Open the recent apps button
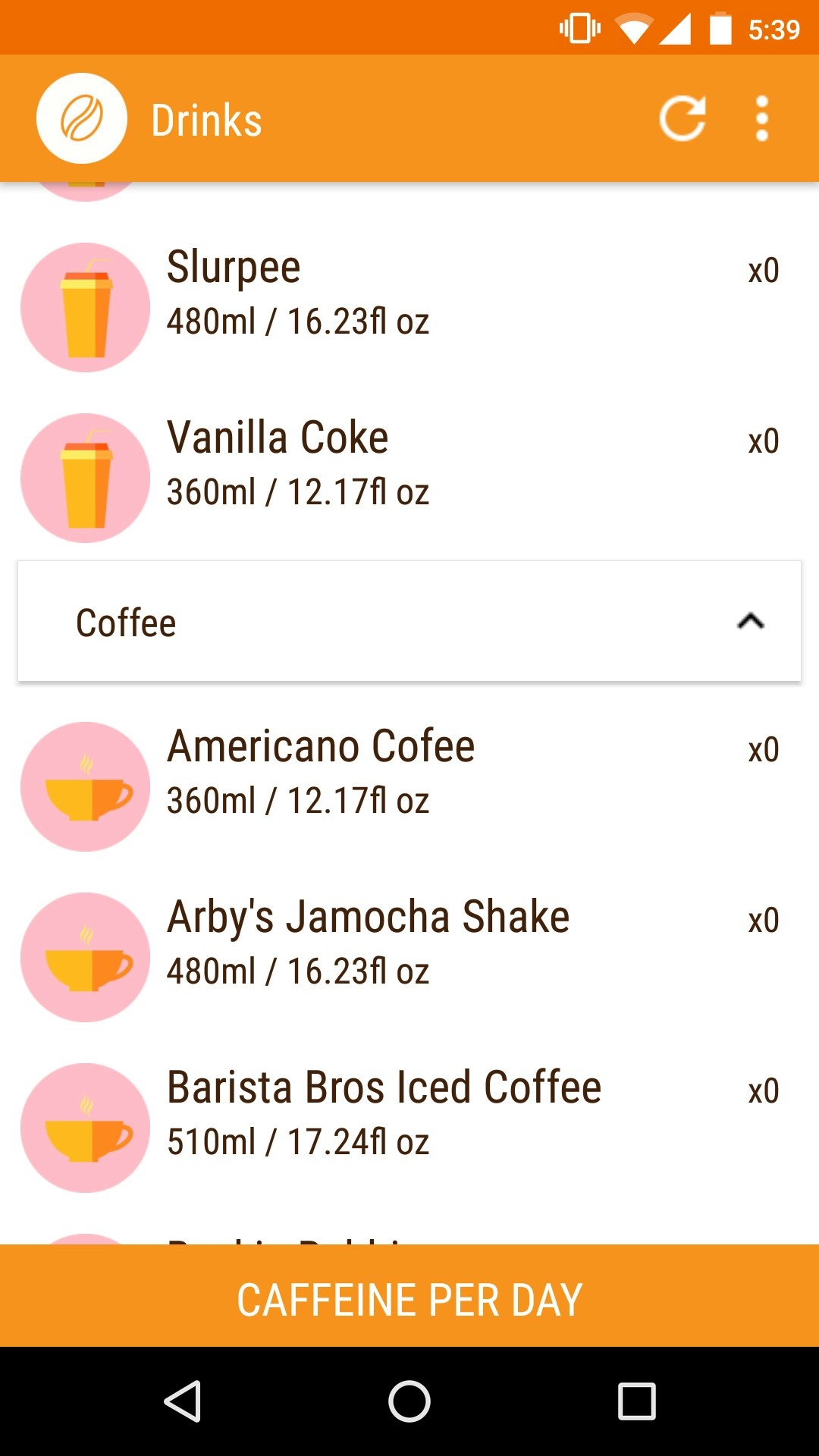Image resolution: width=819 pixels, height=1456 pixels. (637, 1401)
